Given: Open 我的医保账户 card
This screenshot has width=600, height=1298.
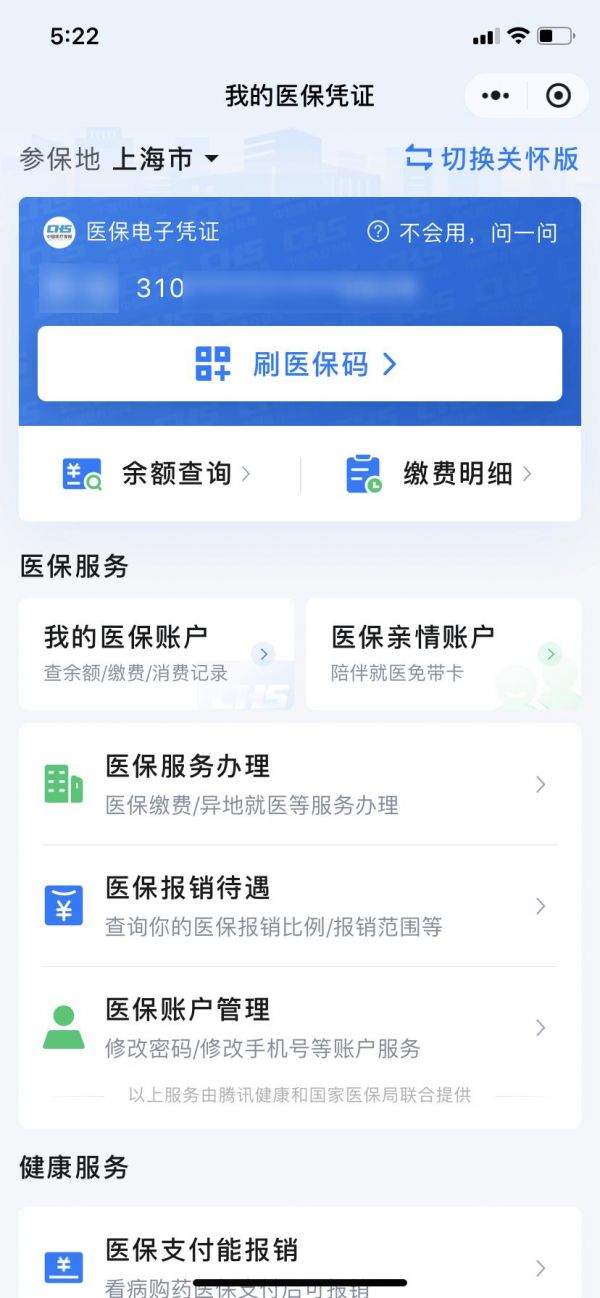Looking at the screenshot, I should [x=156, y=653].
